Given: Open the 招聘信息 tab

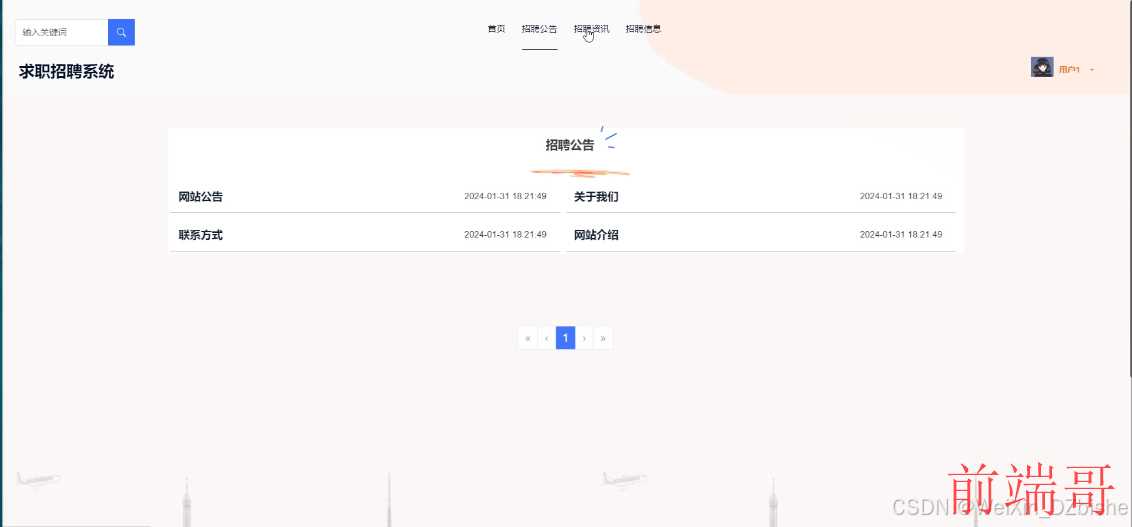Looking at the screenshot, I should [643, 29].
